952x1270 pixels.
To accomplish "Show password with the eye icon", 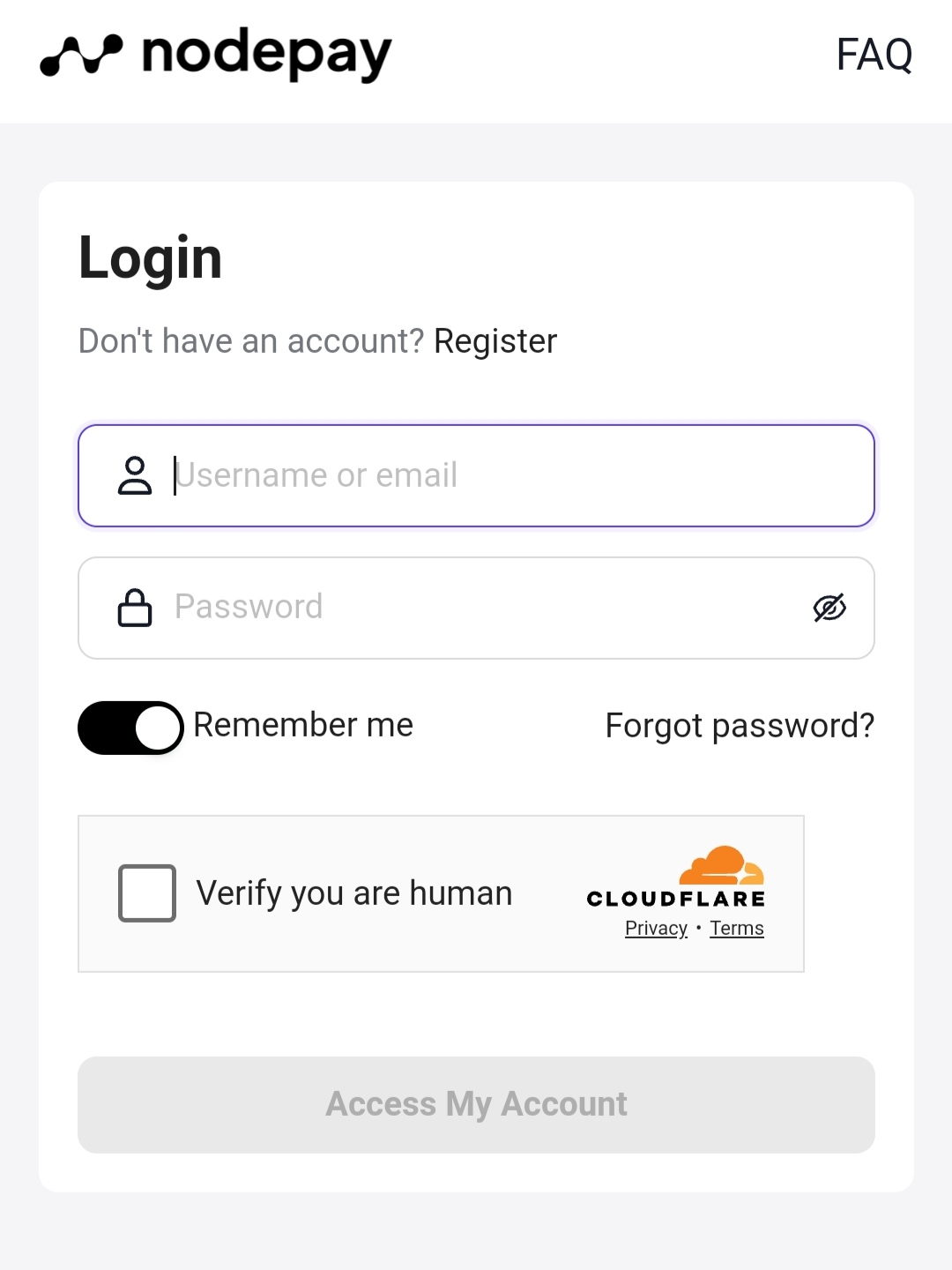I will coord(829,608).
